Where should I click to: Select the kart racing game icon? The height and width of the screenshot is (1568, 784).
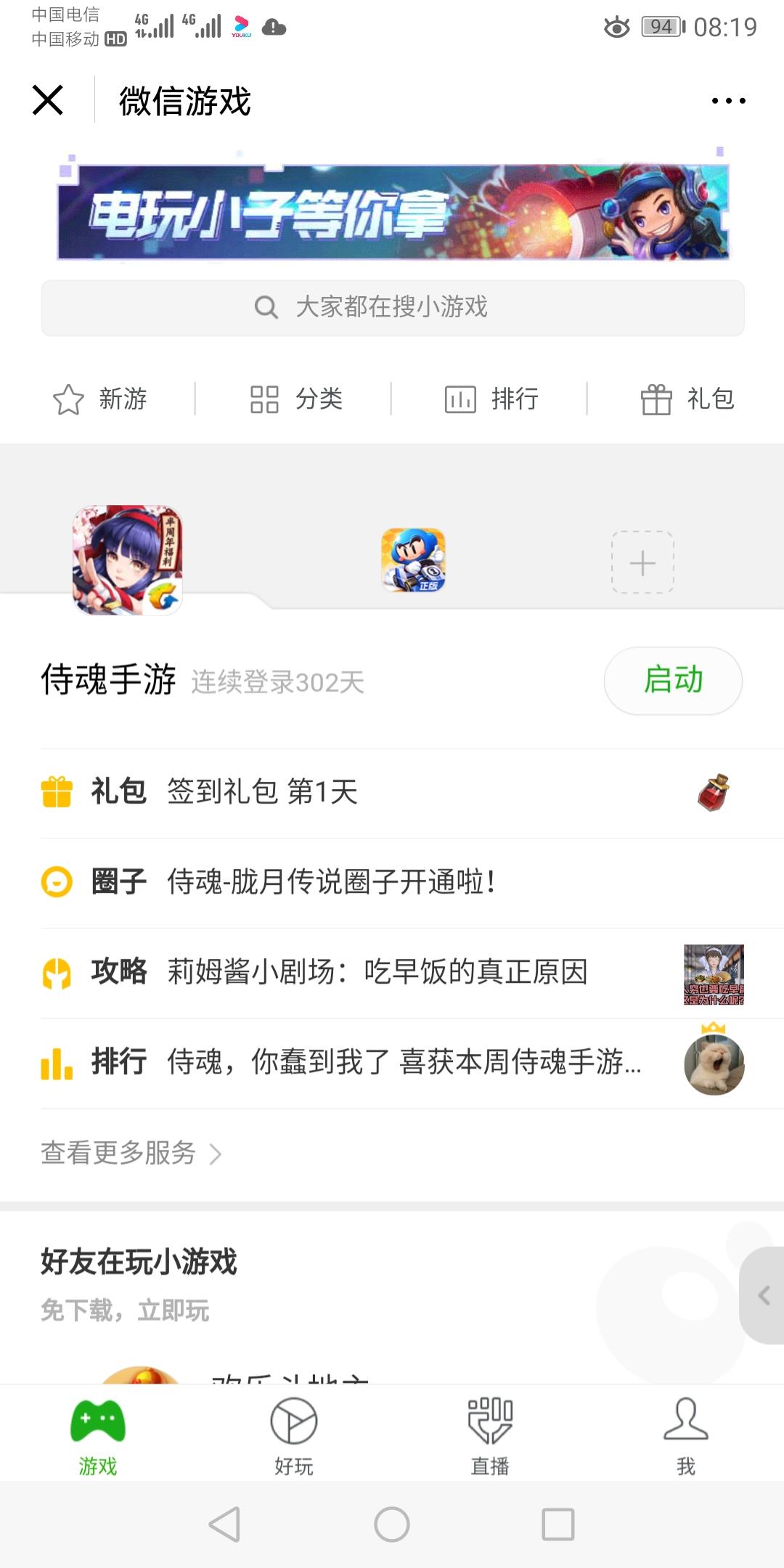[413, 560]
